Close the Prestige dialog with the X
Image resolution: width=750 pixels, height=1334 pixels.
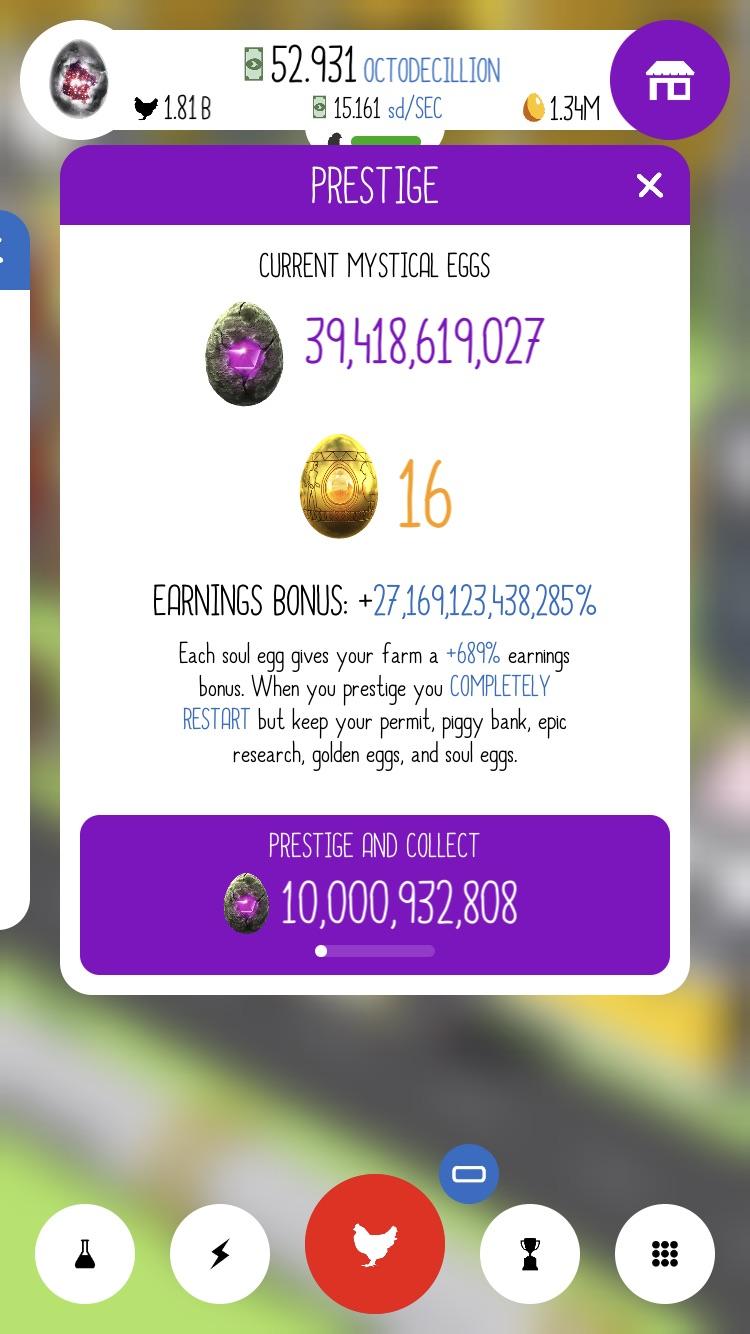[x=649, y=186]
